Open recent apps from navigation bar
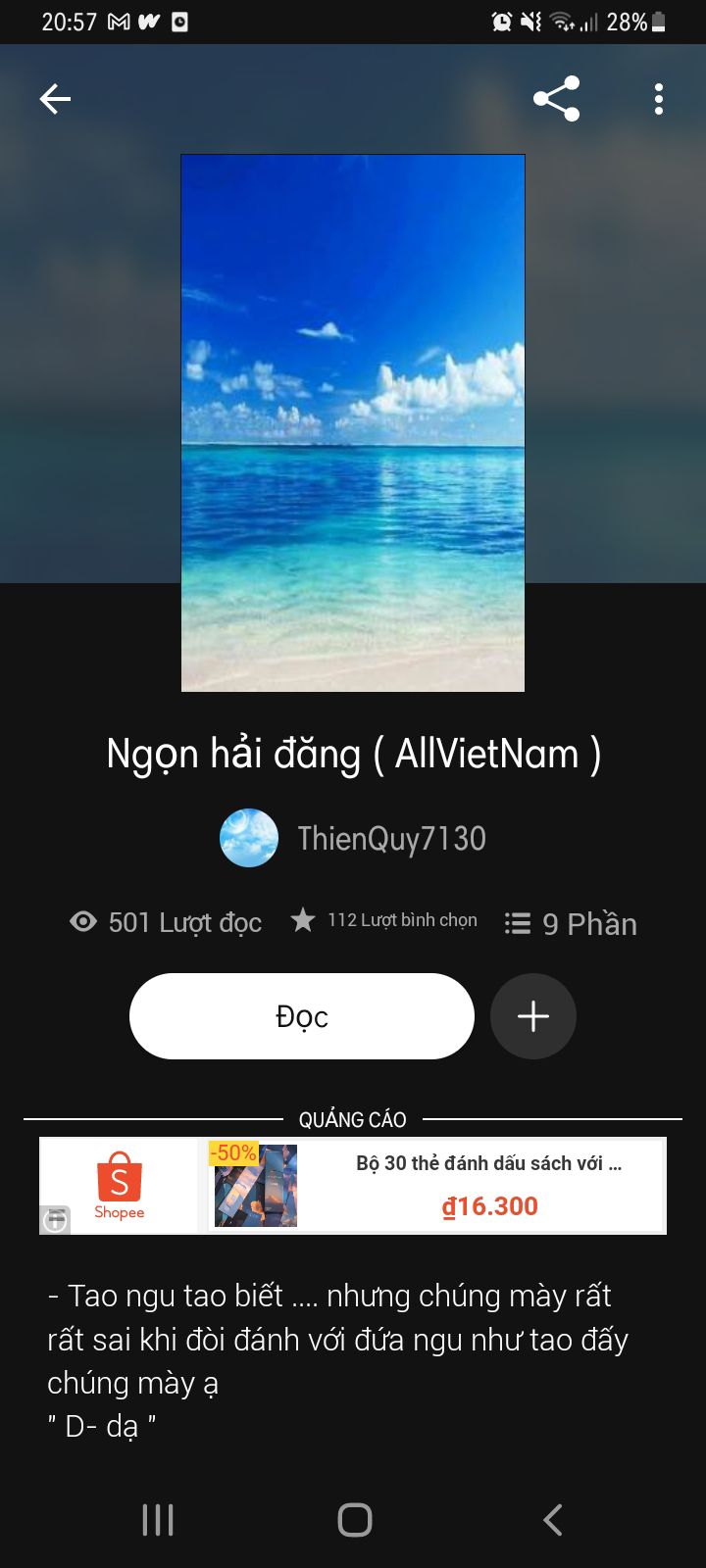 (x=158, y=1520)
